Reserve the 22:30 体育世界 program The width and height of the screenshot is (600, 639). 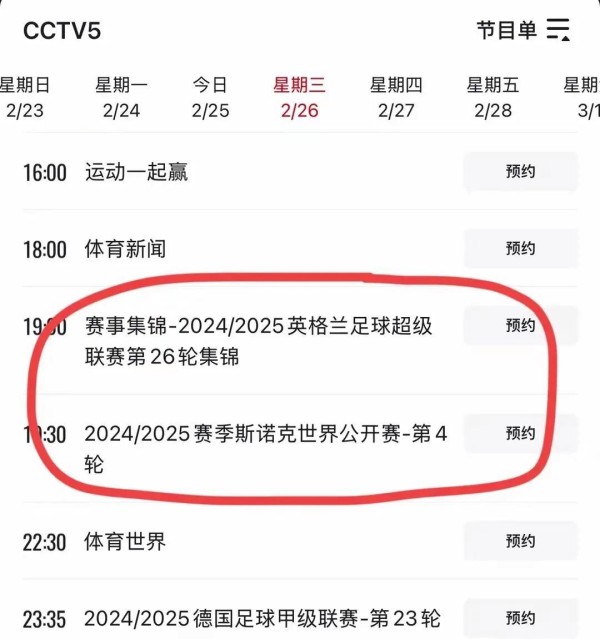click(520, 541)
